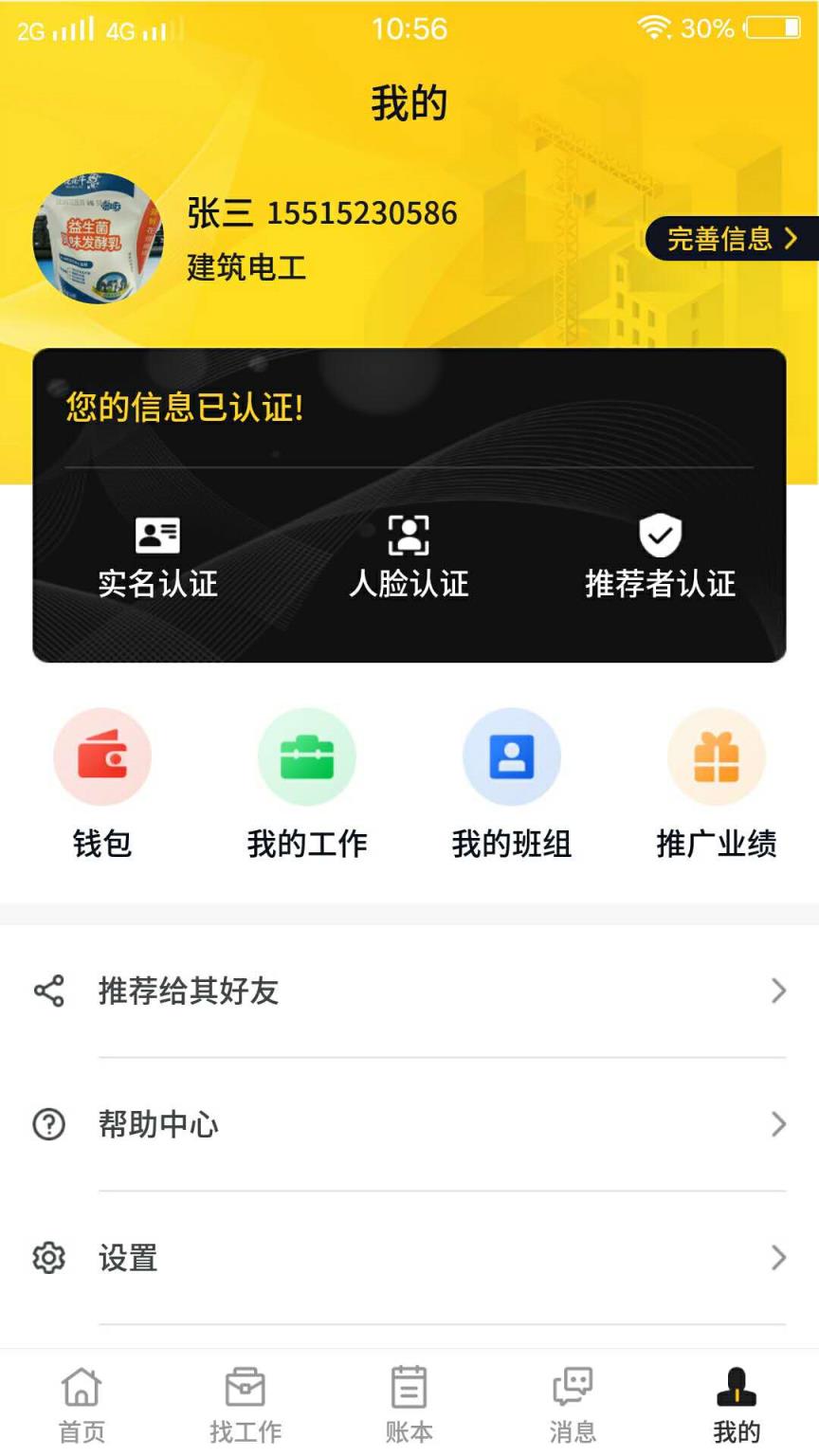This screenshot has height=1456, width=819.
Task: Expand the 推荐给其好友 row chevron
Action: coord(777,991)
